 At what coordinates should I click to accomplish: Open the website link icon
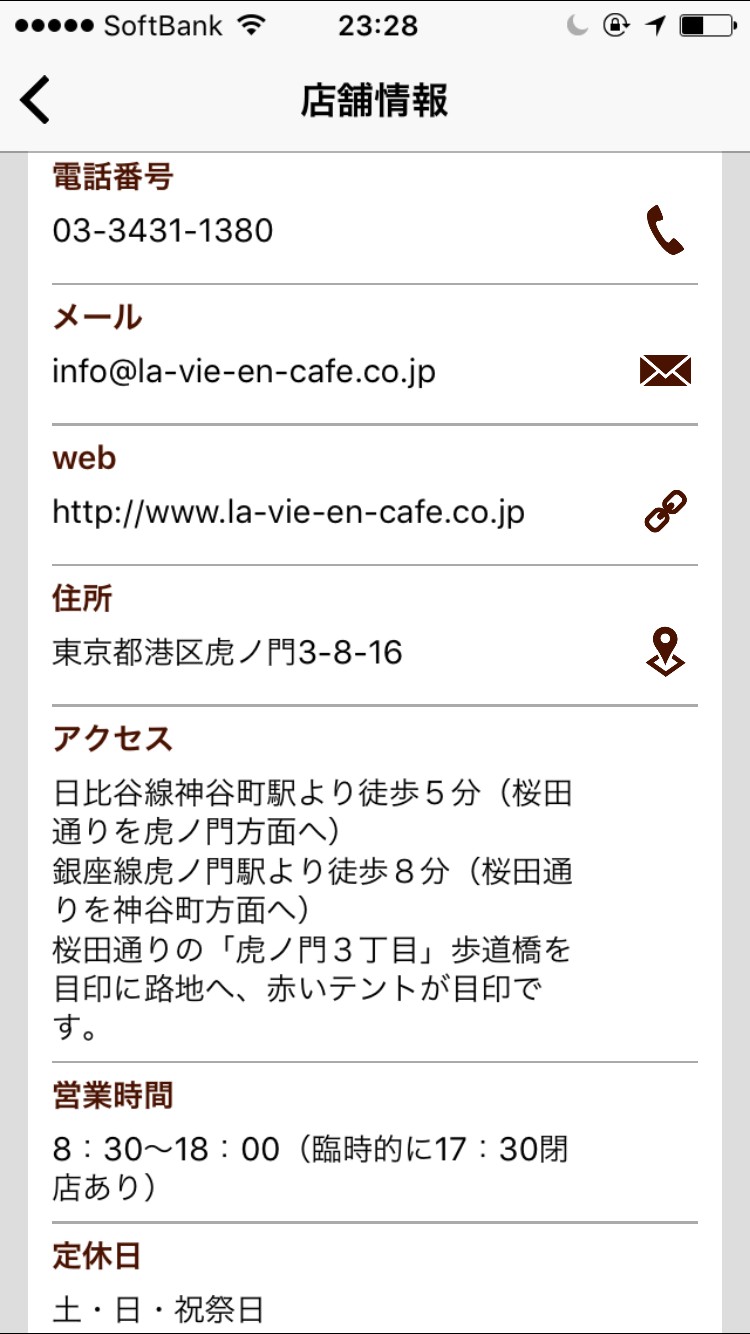point(665,511)
